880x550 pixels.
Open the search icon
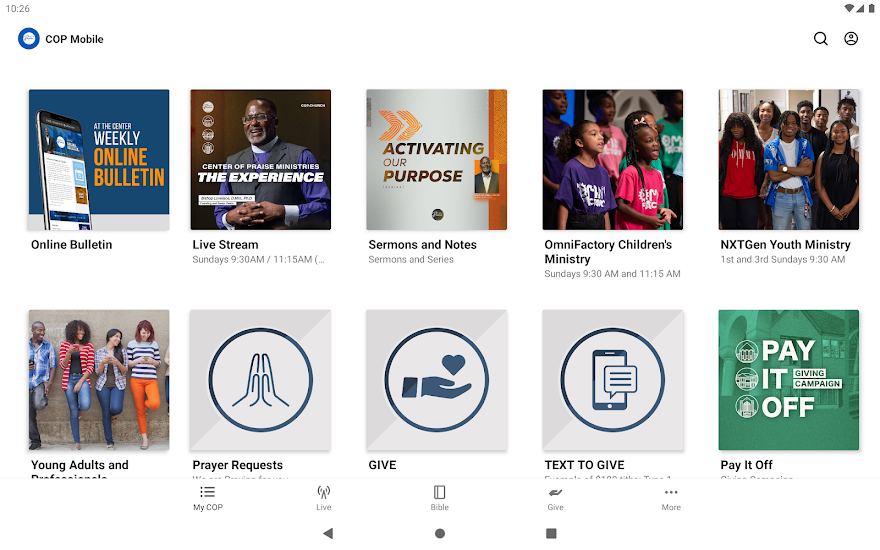pos(820,39)
